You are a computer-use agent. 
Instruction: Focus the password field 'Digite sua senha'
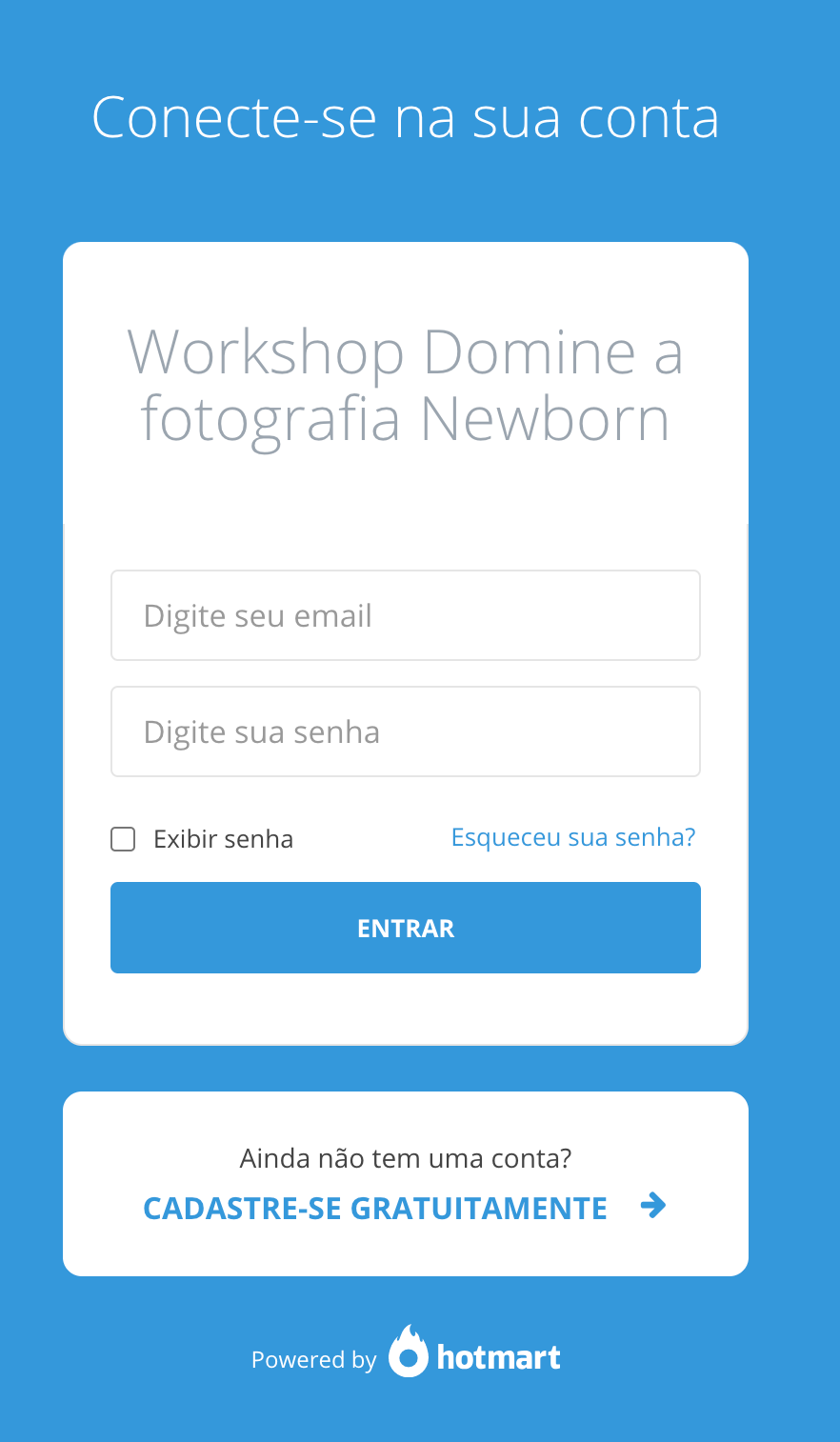[406, 731]
